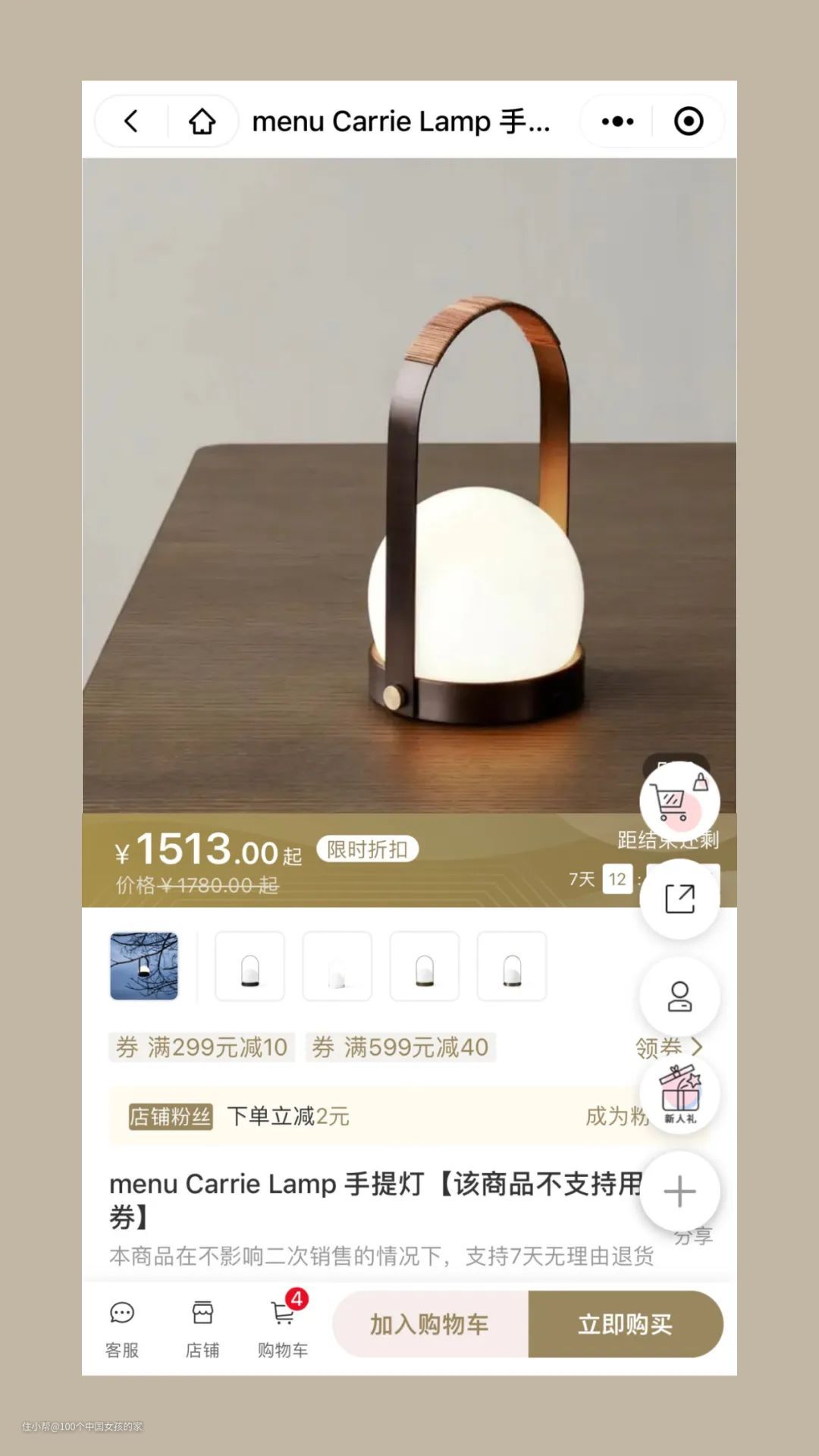Open the three-dot more menu
819x1456 pixels.
point(617,121)
